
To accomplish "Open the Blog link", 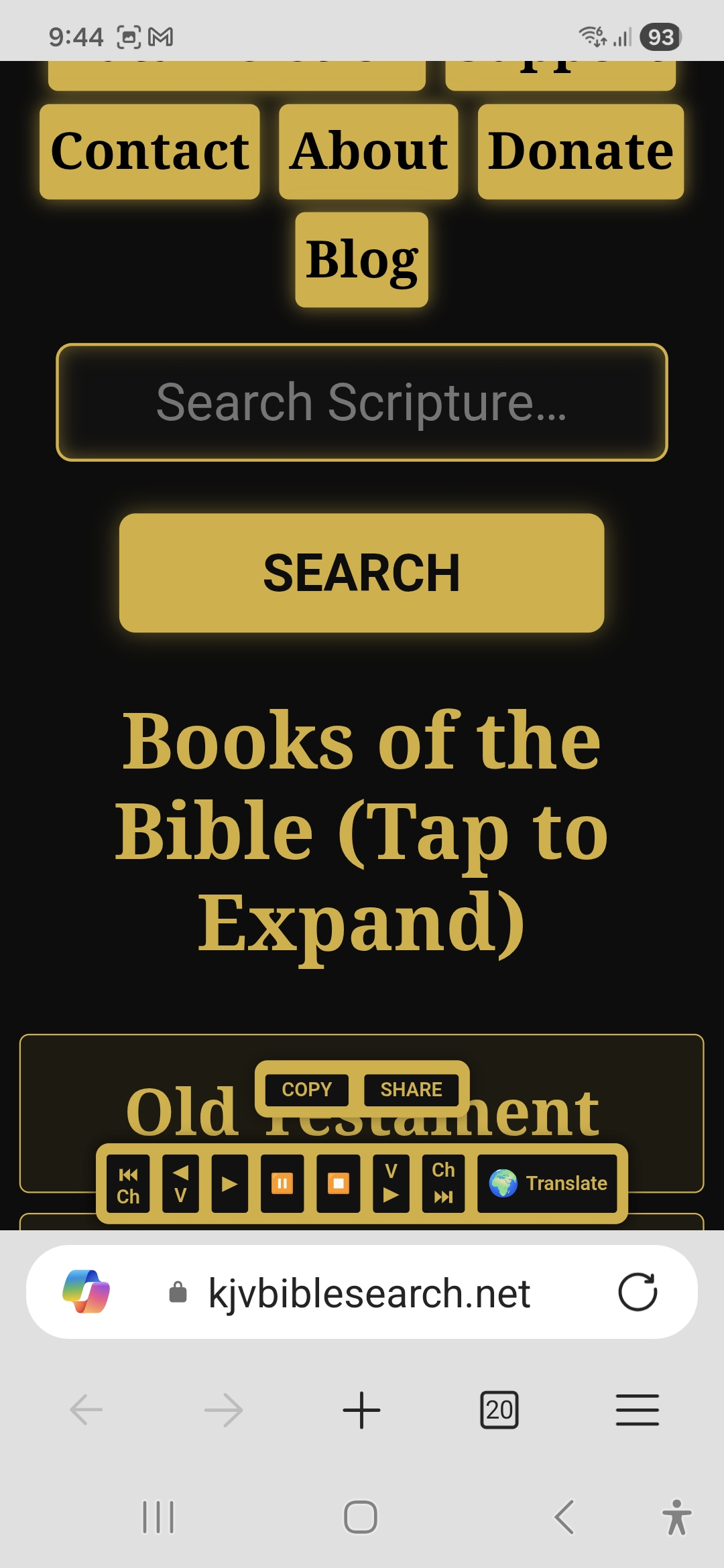I will tap(361, 260).
